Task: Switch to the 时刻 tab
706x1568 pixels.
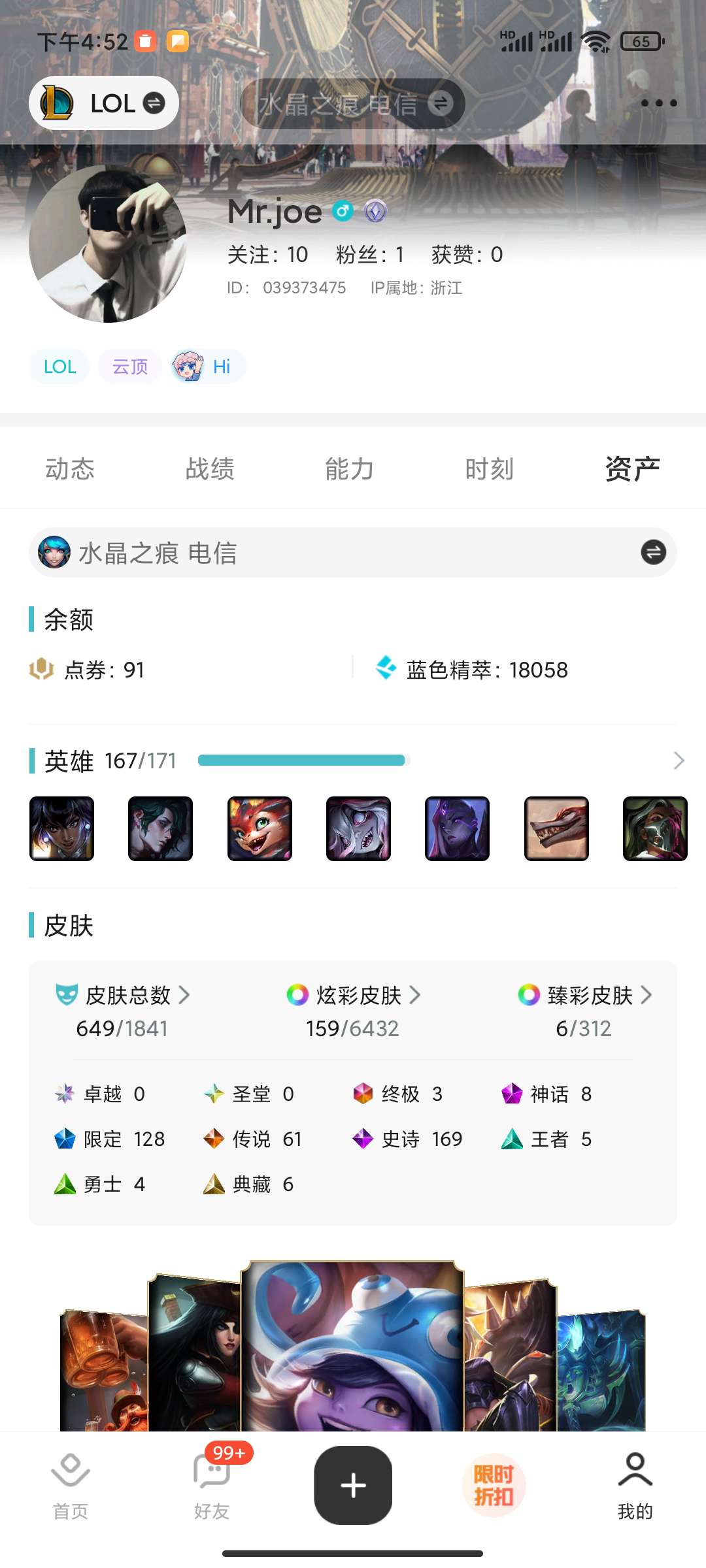Action: click(x=489, y=468)
